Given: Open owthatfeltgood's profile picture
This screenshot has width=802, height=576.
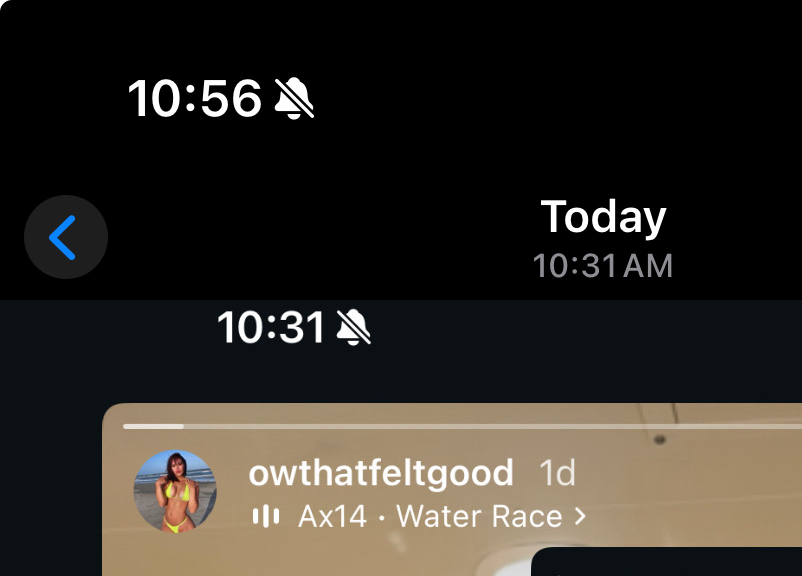Looking at the screenshot, I should coord(175,491).
